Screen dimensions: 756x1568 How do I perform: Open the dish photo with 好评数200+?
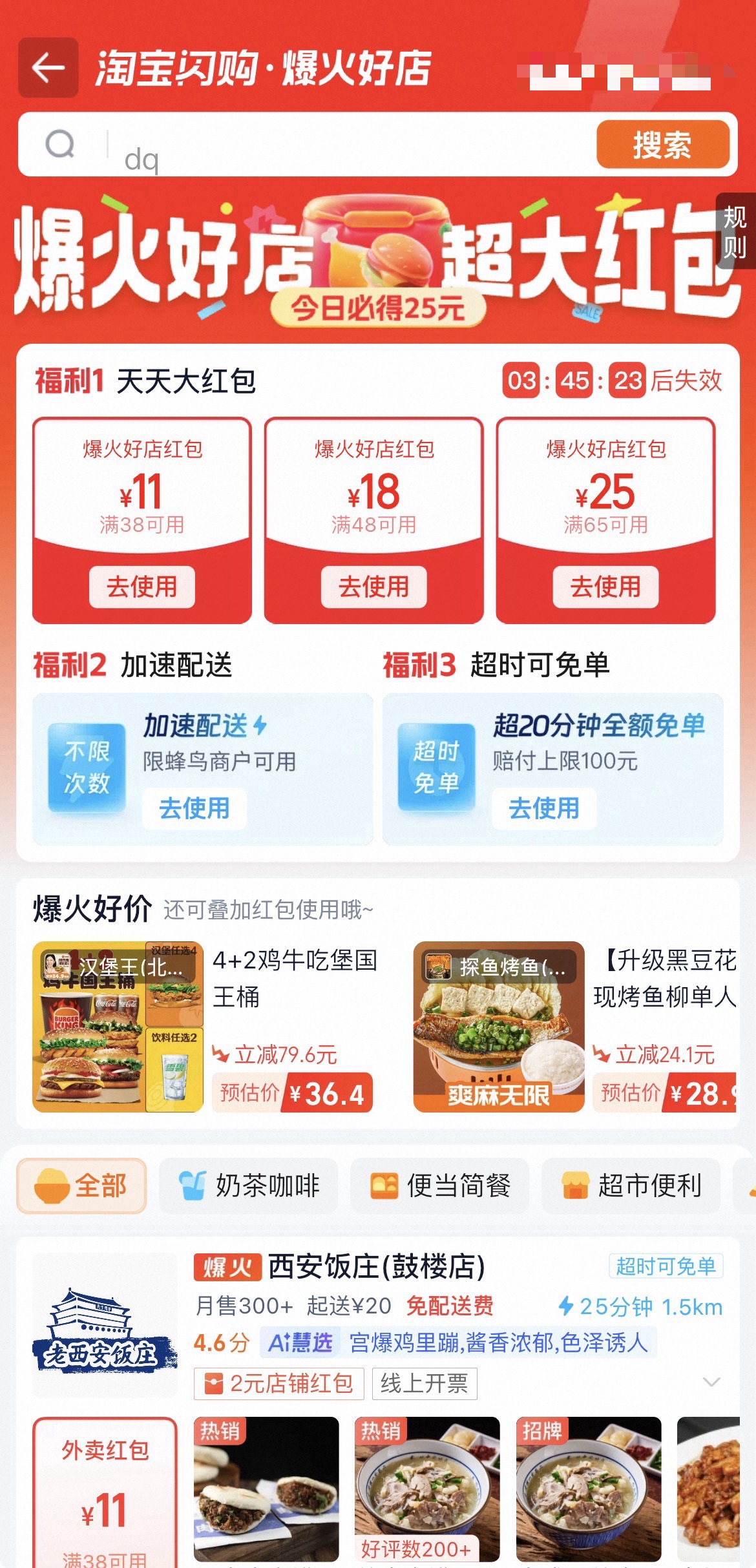click(427, 1488)
